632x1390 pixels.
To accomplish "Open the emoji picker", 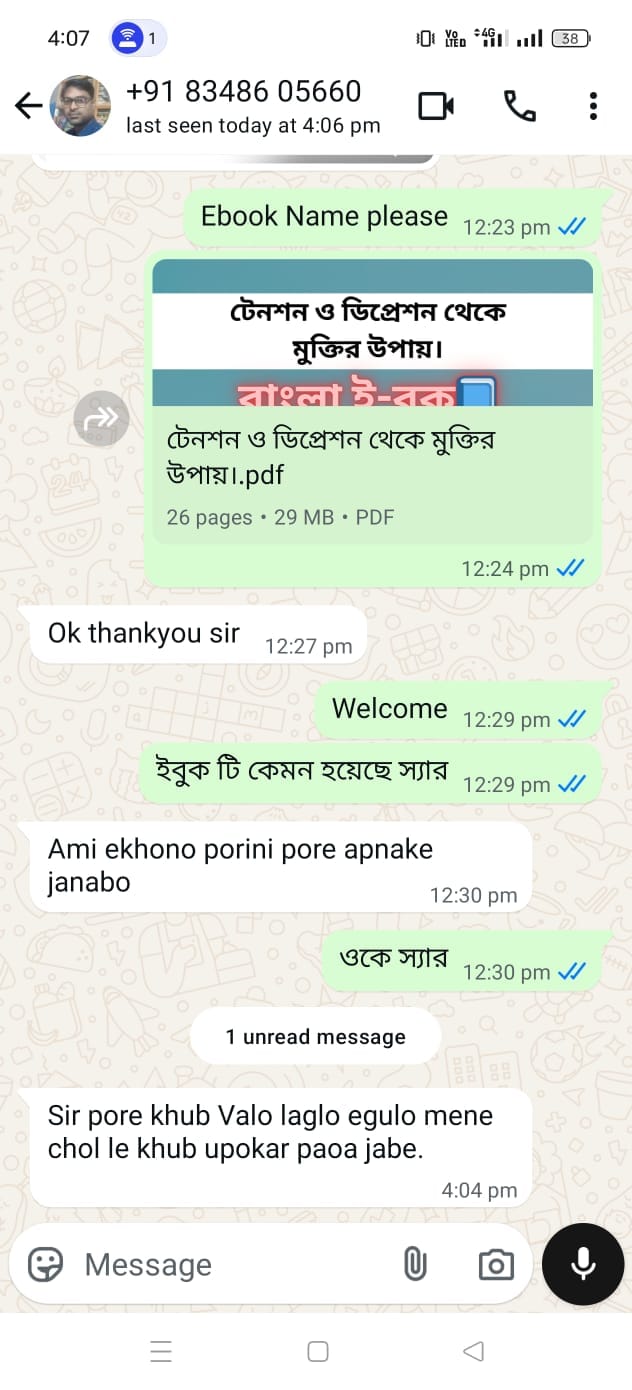I will (46, 1265).
